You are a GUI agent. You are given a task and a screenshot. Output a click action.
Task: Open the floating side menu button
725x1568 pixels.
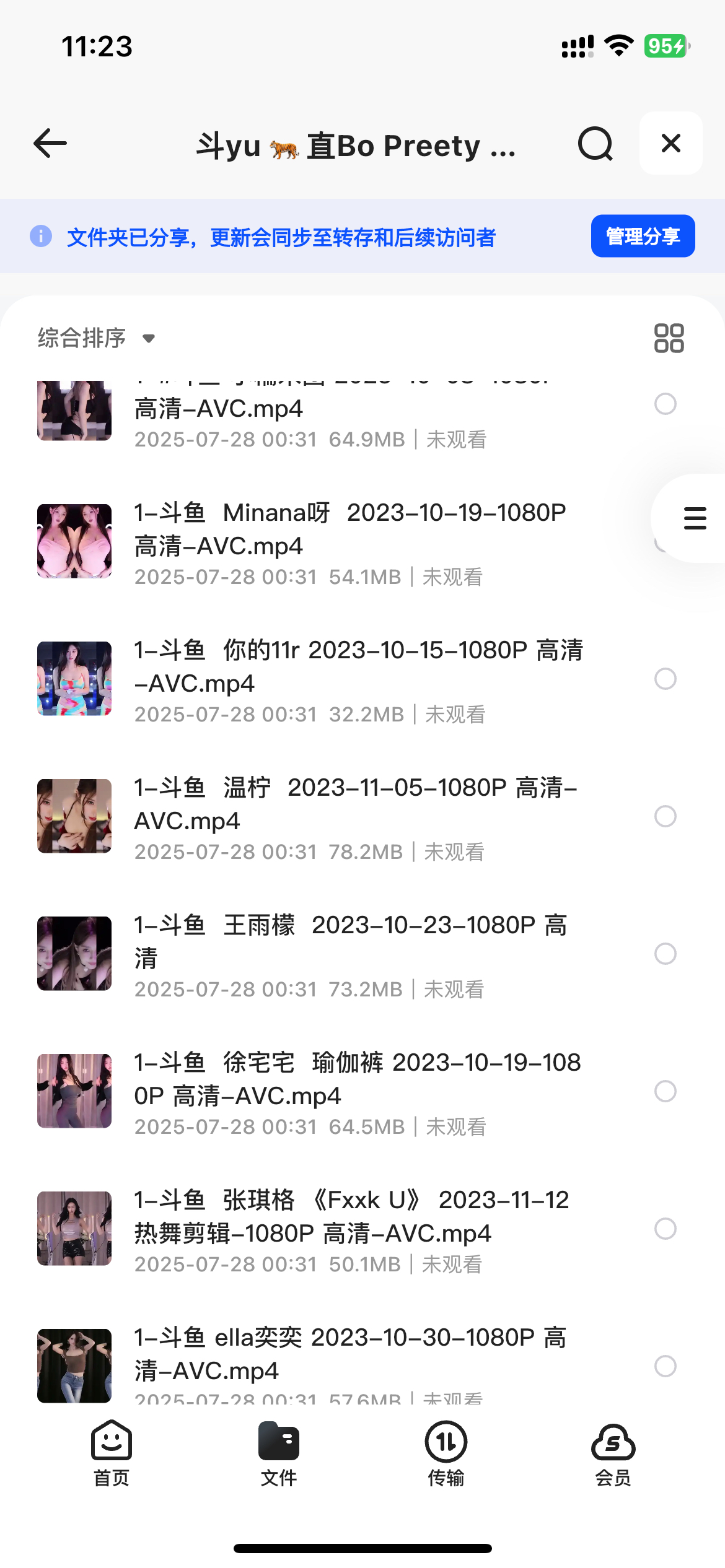[694, 518]
